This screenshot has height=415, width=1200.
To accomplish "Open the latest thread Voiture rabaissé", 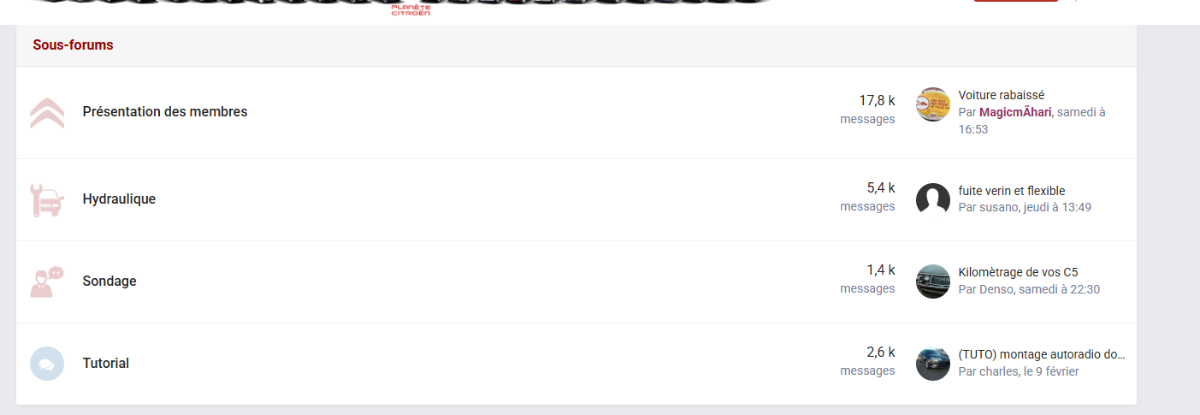I will pyautogui.click(x=1001, y=95).
